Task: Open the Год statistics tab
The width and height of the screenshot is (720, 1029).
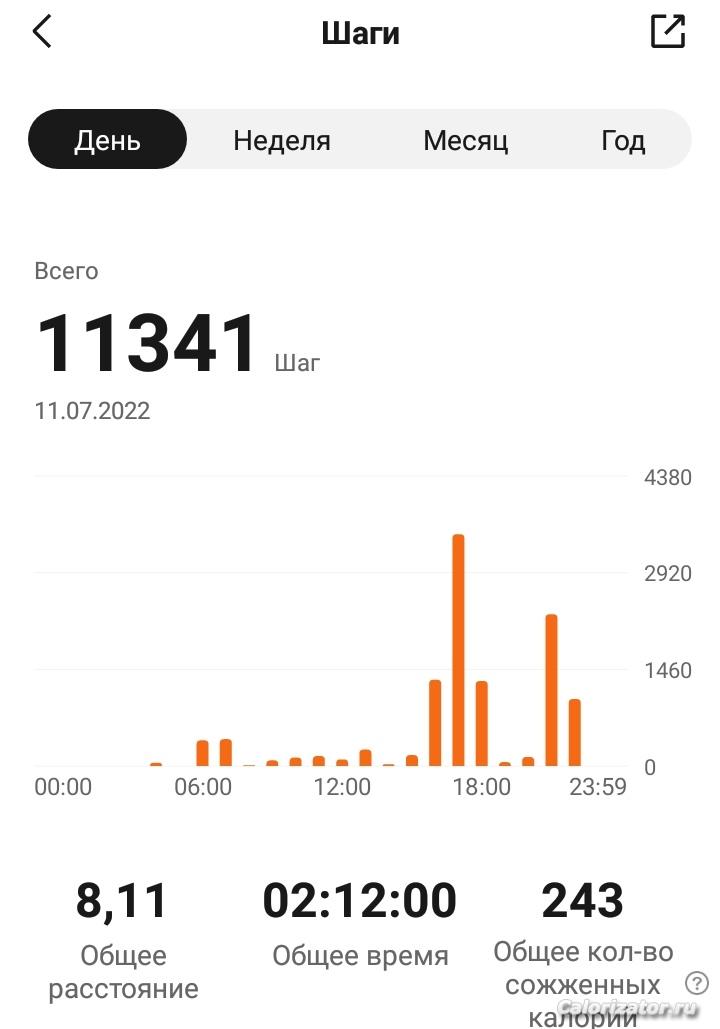Action: click(623, 140)
